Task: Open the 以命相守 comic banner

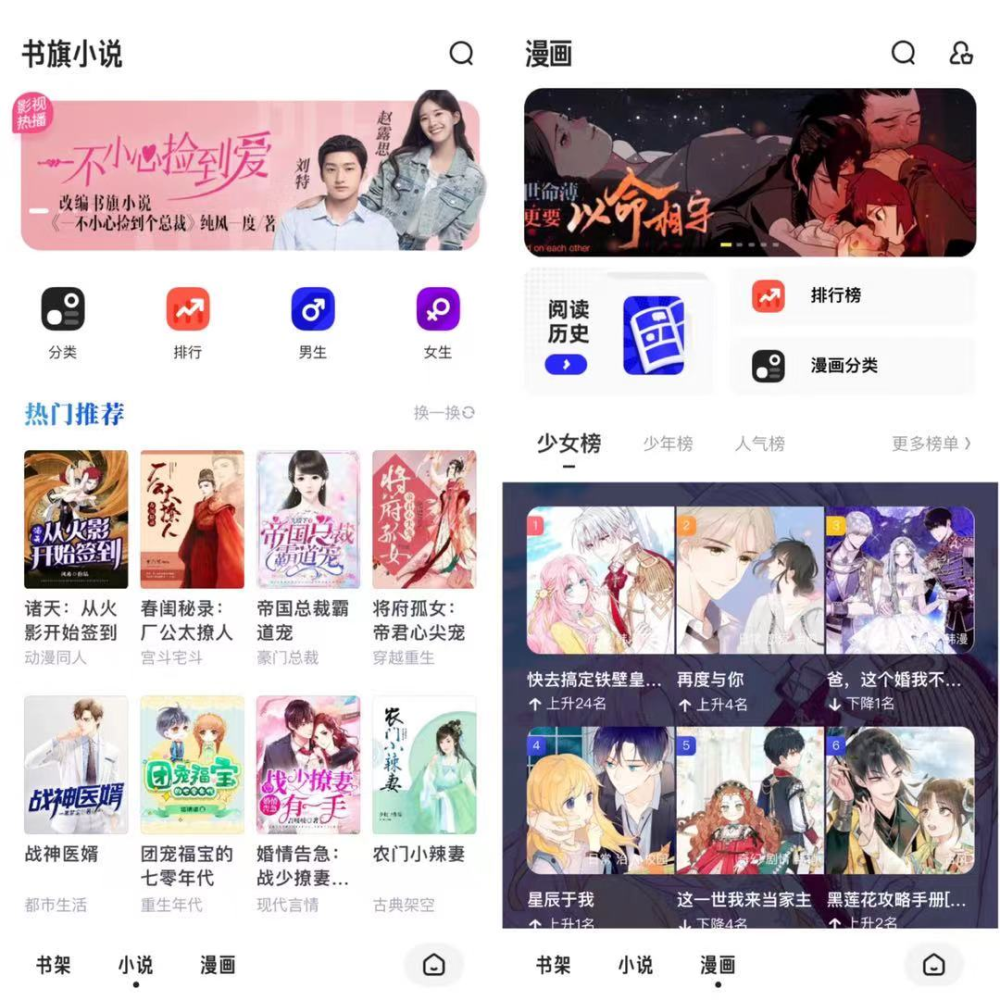Action: click(x=750, y=172)
